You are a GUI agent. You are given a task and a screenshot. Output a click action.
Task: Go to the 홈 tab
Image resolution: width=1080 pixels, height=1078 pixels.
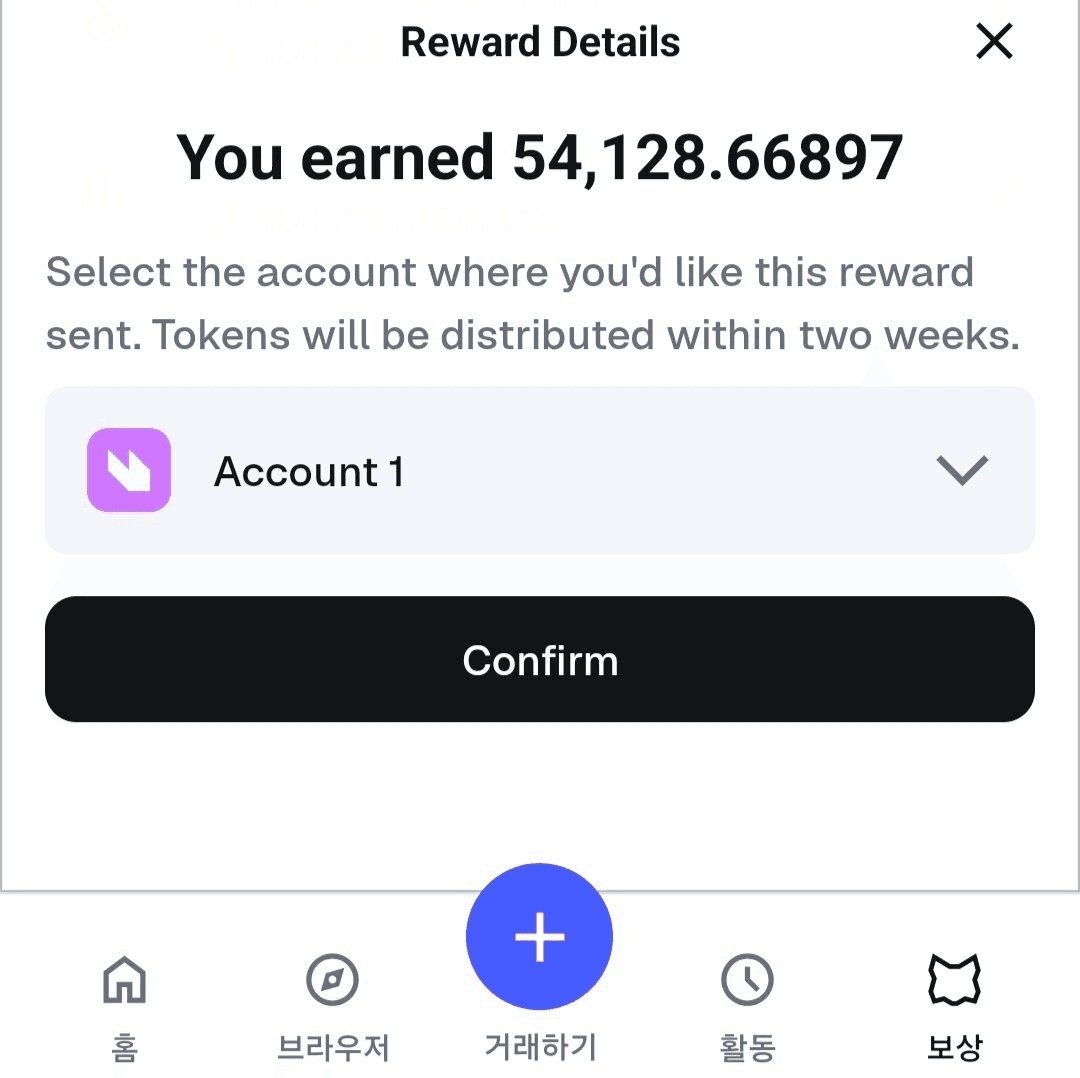tap(125, 1003)
